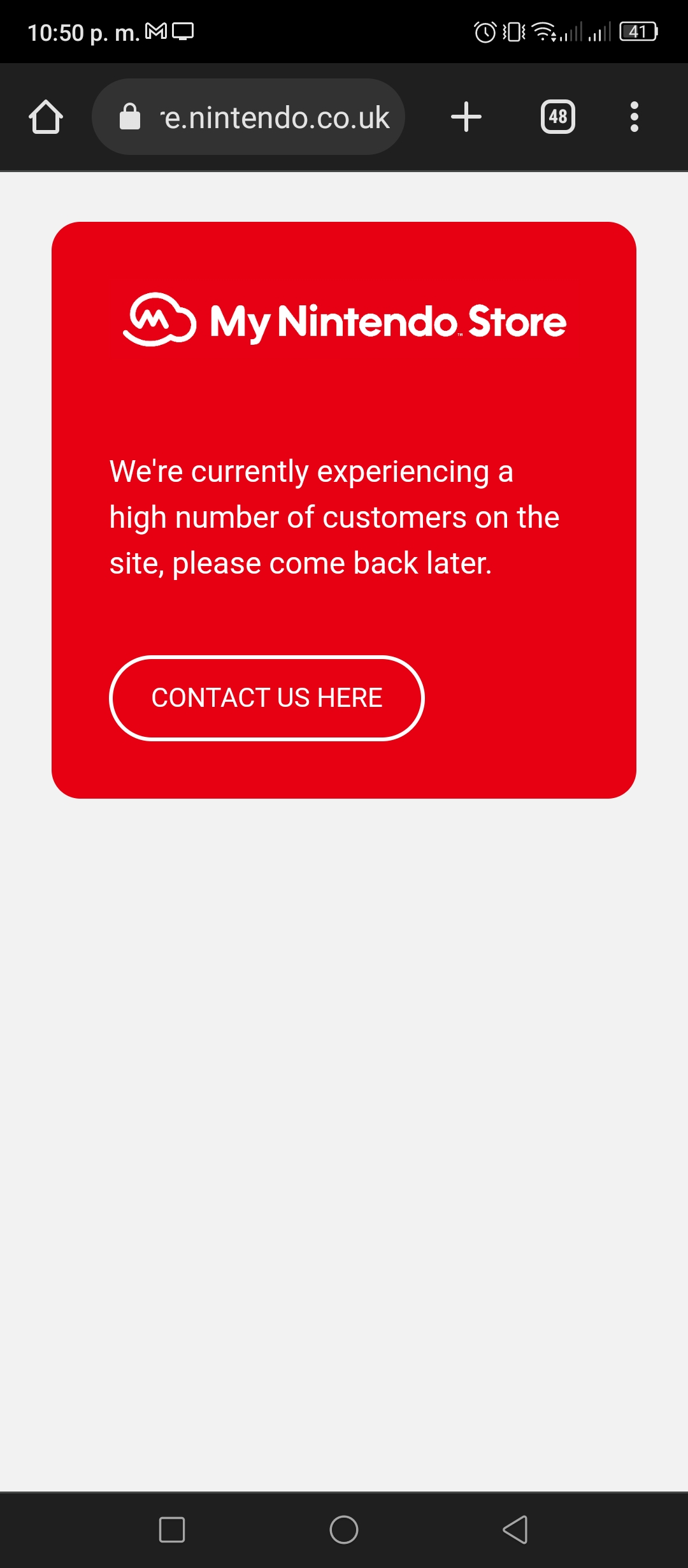
Task: Open recent apps from the navigation bar
Action: [172, 1530]
